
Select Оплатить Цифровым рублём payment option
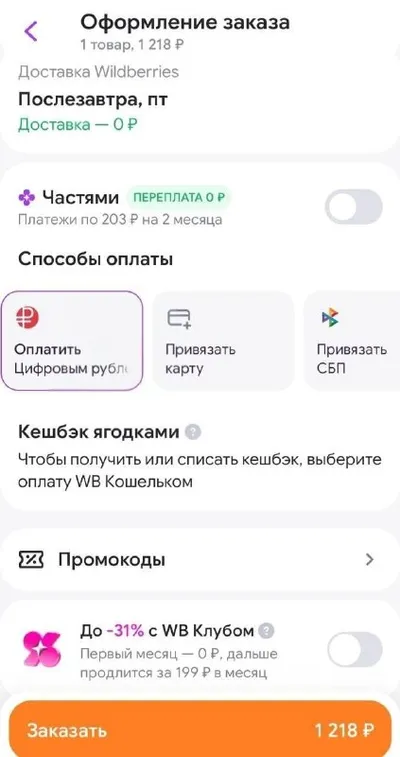click(72, 340)
